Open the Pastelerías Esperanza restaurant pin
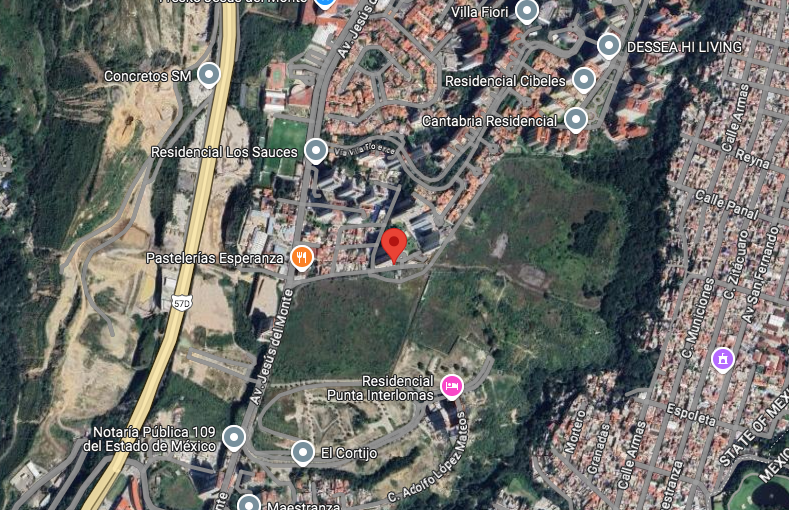Viewport: 789px width, 510px height. [301, 258]
